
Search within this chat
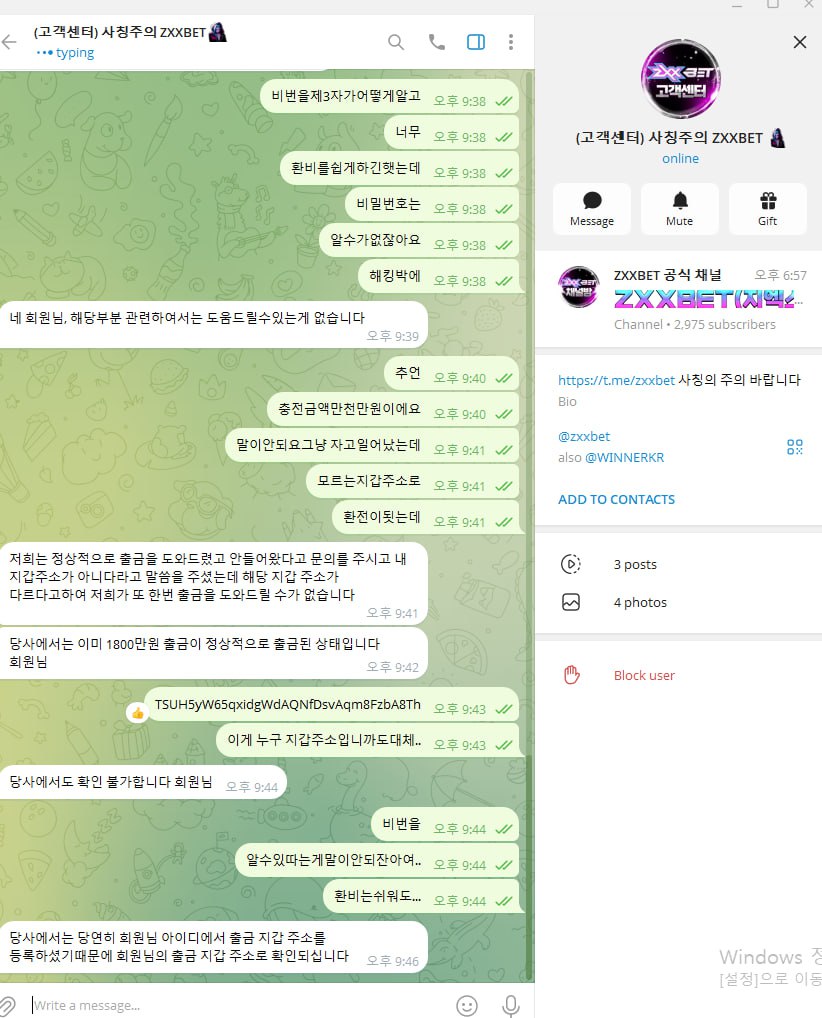click(x=396, y=42)
